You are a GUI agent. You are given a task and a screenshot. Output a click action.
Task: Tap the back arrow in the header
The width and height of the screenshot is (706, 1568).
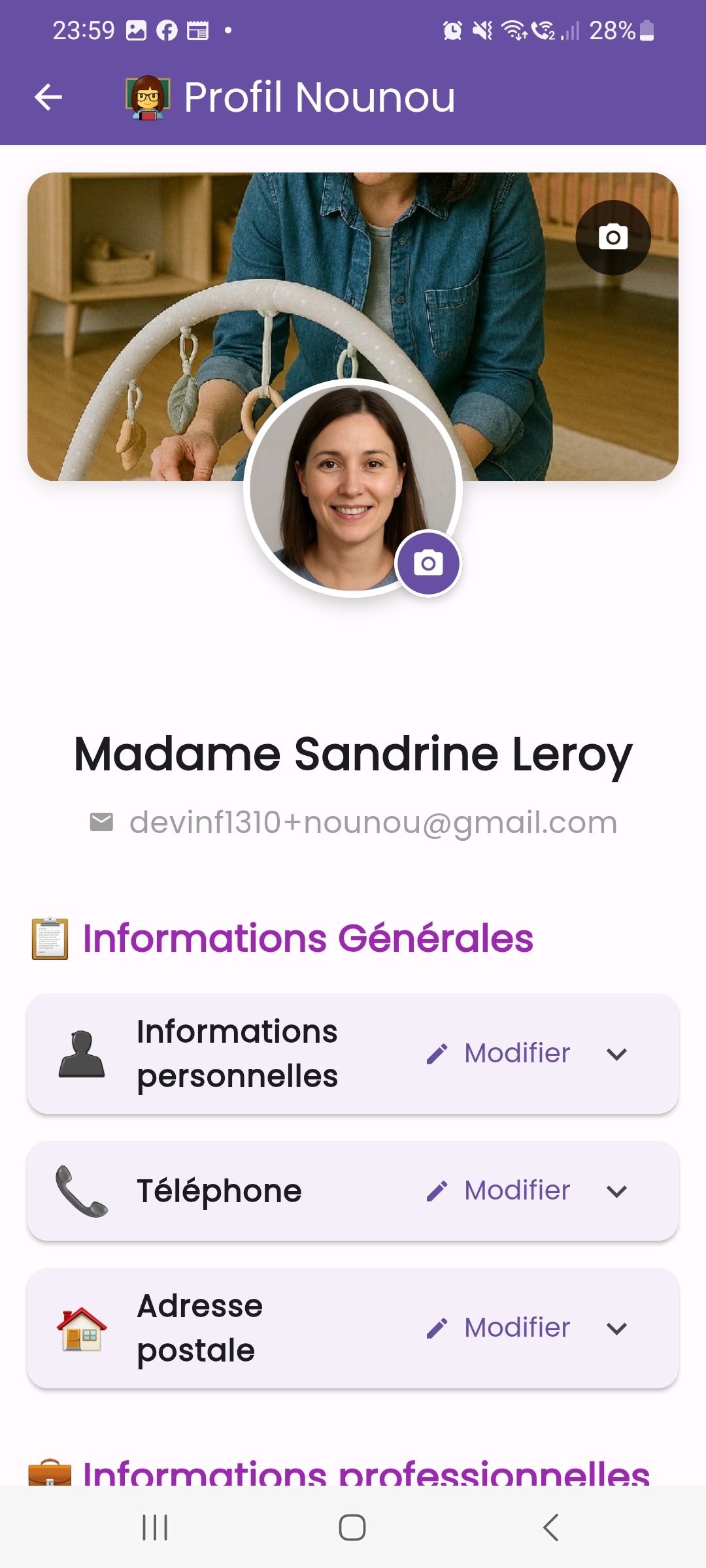point(47,98)
